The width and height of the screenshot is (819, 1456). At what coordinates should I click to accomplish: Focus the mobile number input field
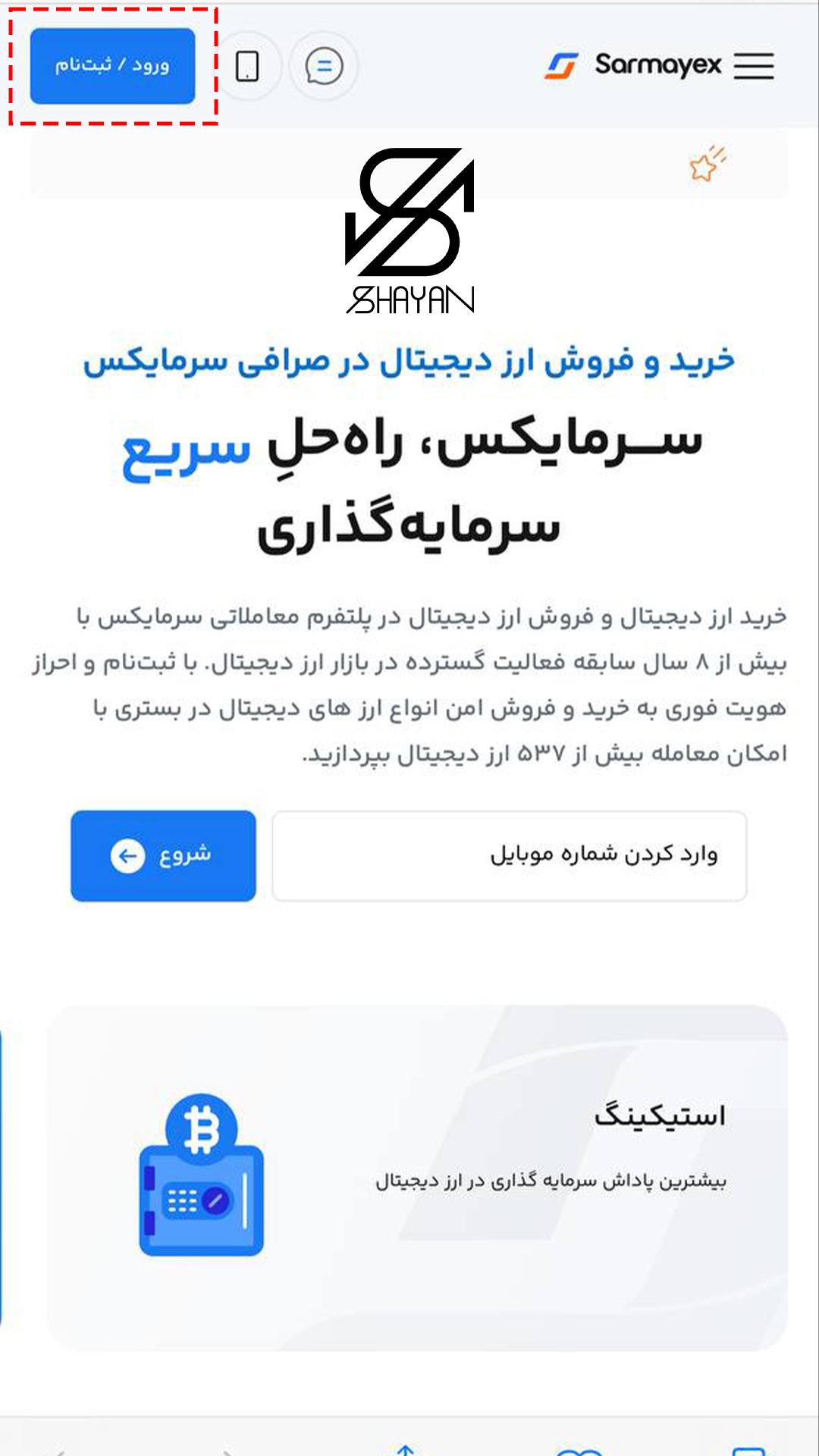(509, 855)
